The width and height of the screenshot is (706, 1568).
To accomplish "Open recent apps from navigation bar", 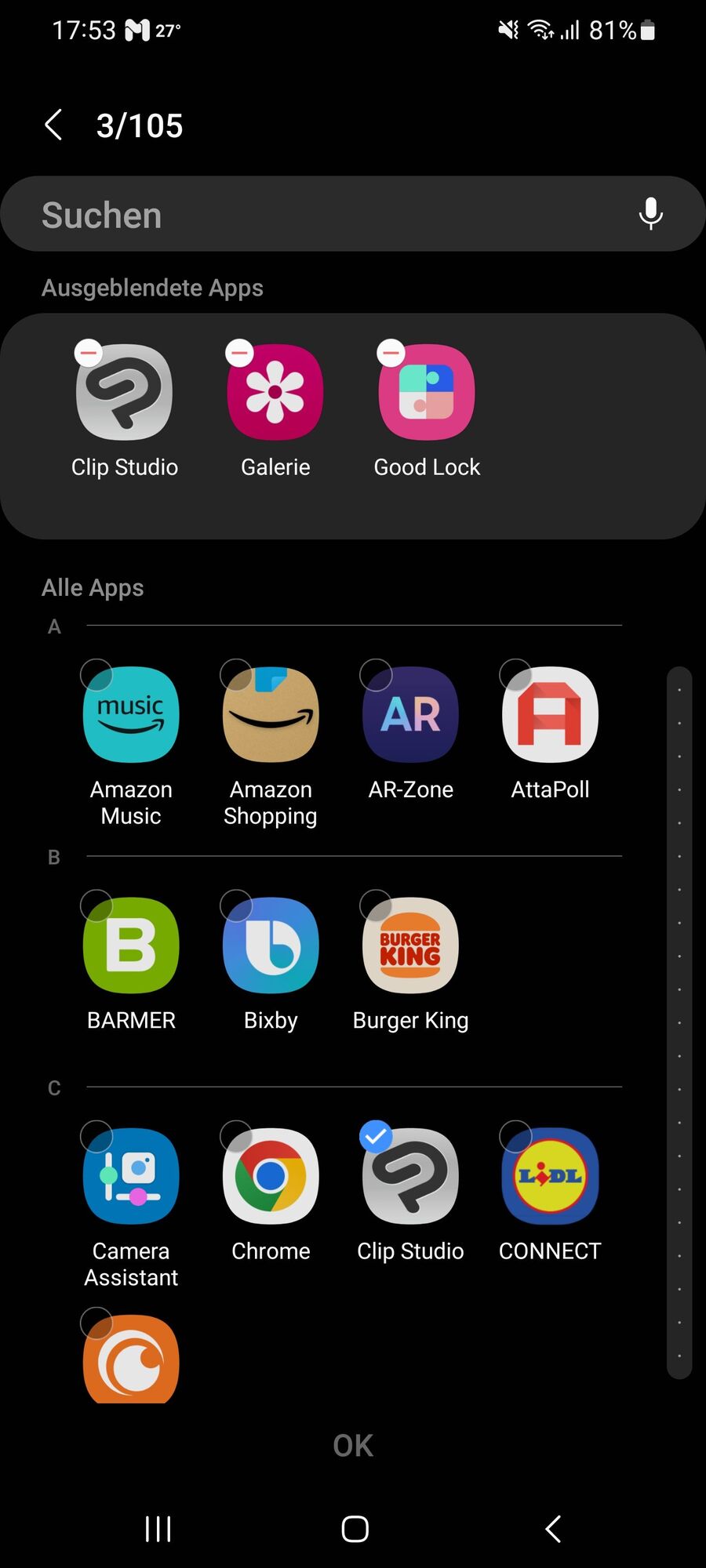I will [x=158, y=1529].
